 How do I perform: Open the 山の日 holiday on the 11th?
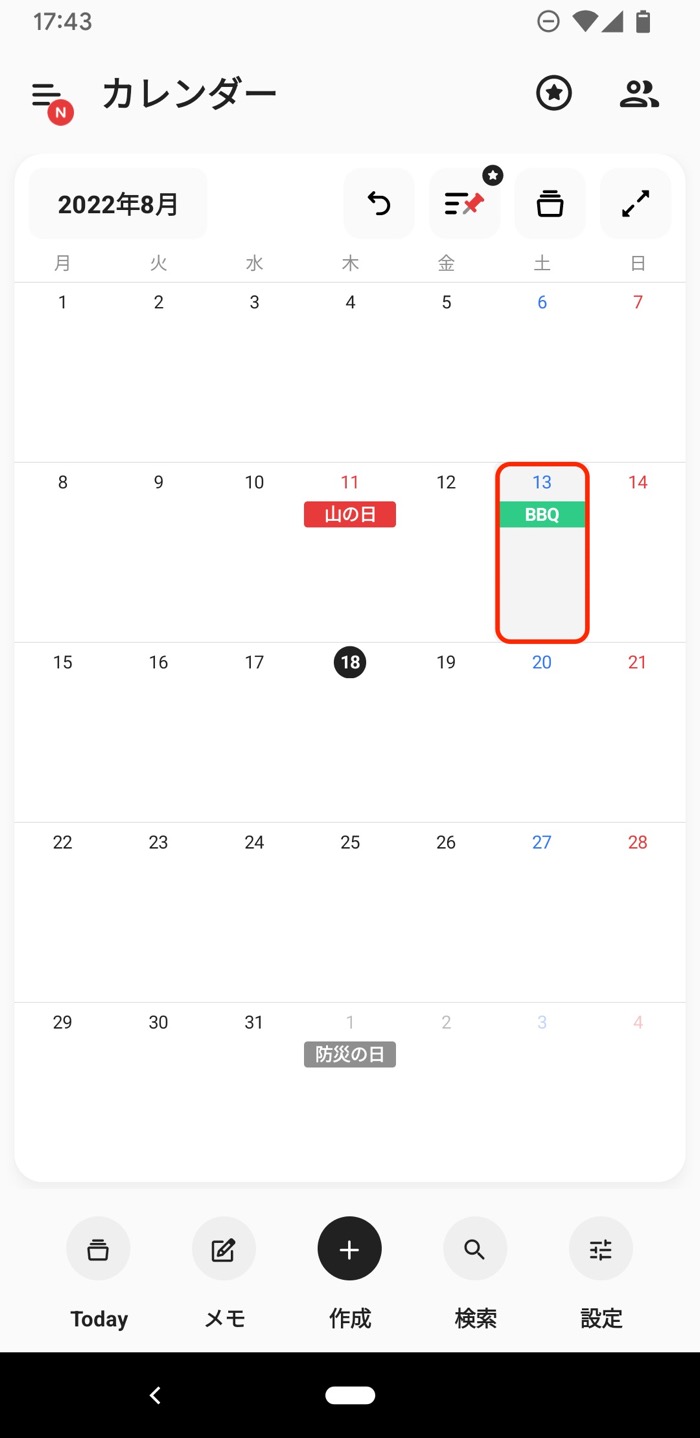point(350,515)
